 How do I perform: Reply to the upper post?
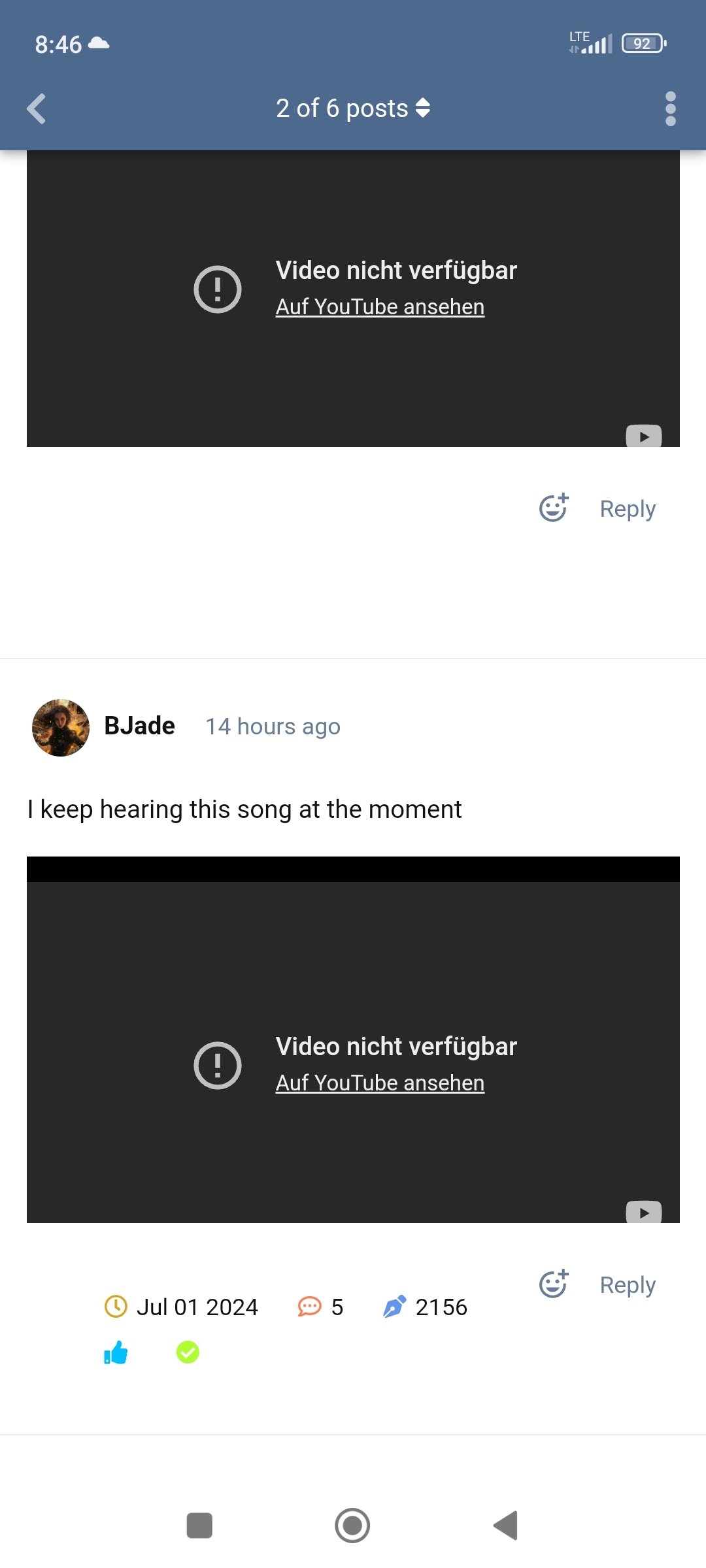(628, 509)
